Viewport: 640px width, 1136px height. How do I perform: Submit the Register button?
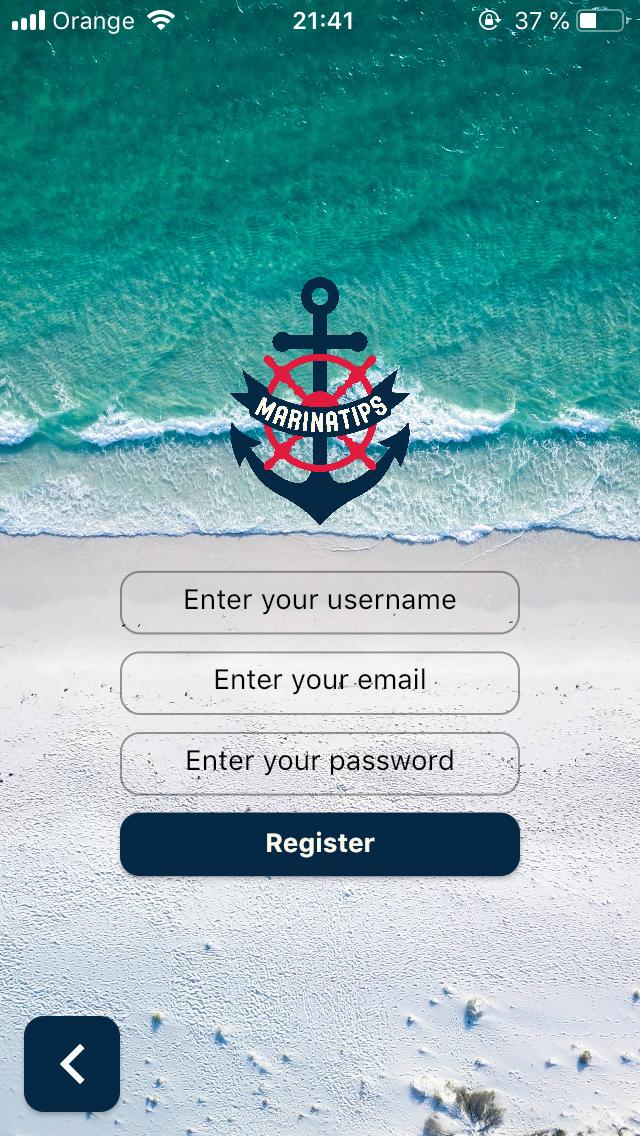320,844
